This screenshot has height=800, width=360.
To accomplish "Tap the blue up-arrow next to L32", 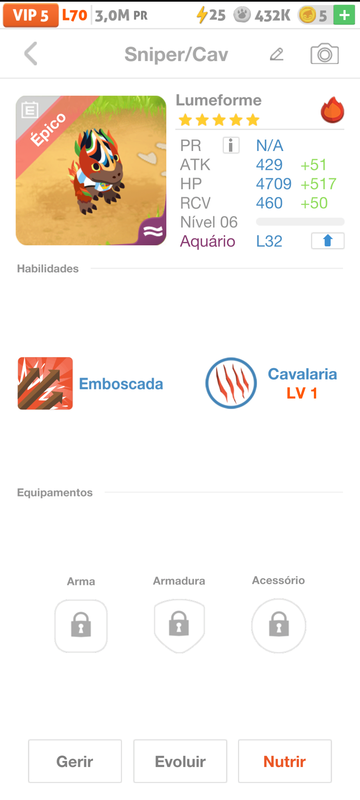I will coord(327,241).
